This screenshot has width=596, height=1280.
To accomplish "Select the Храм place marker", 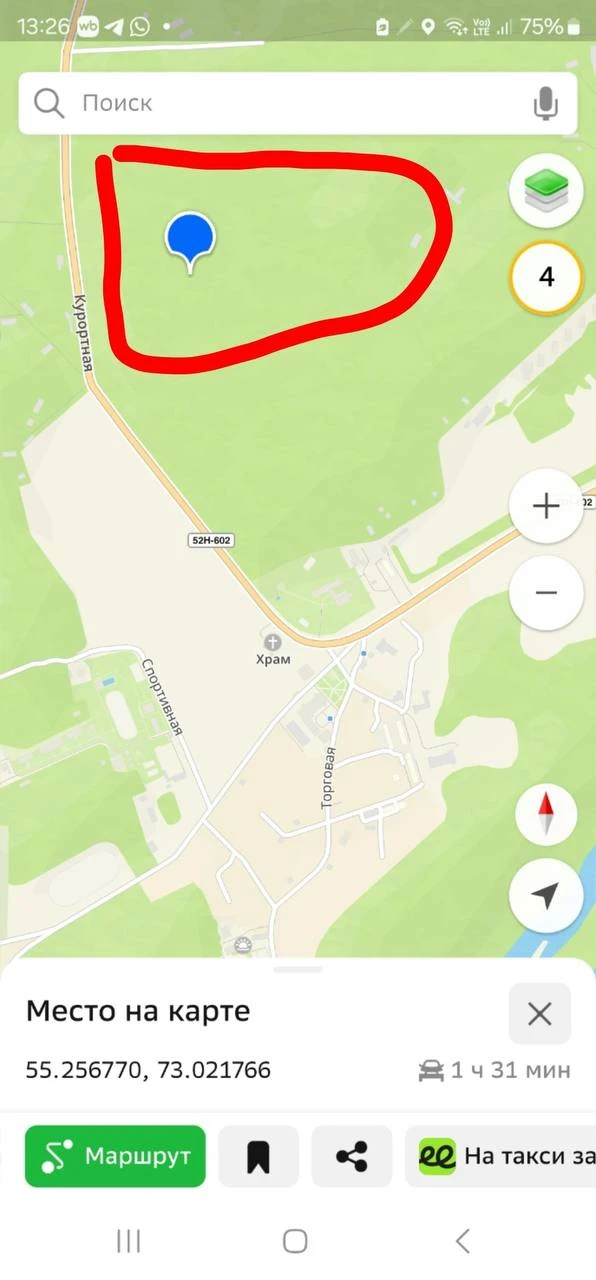I will point(271,648).
